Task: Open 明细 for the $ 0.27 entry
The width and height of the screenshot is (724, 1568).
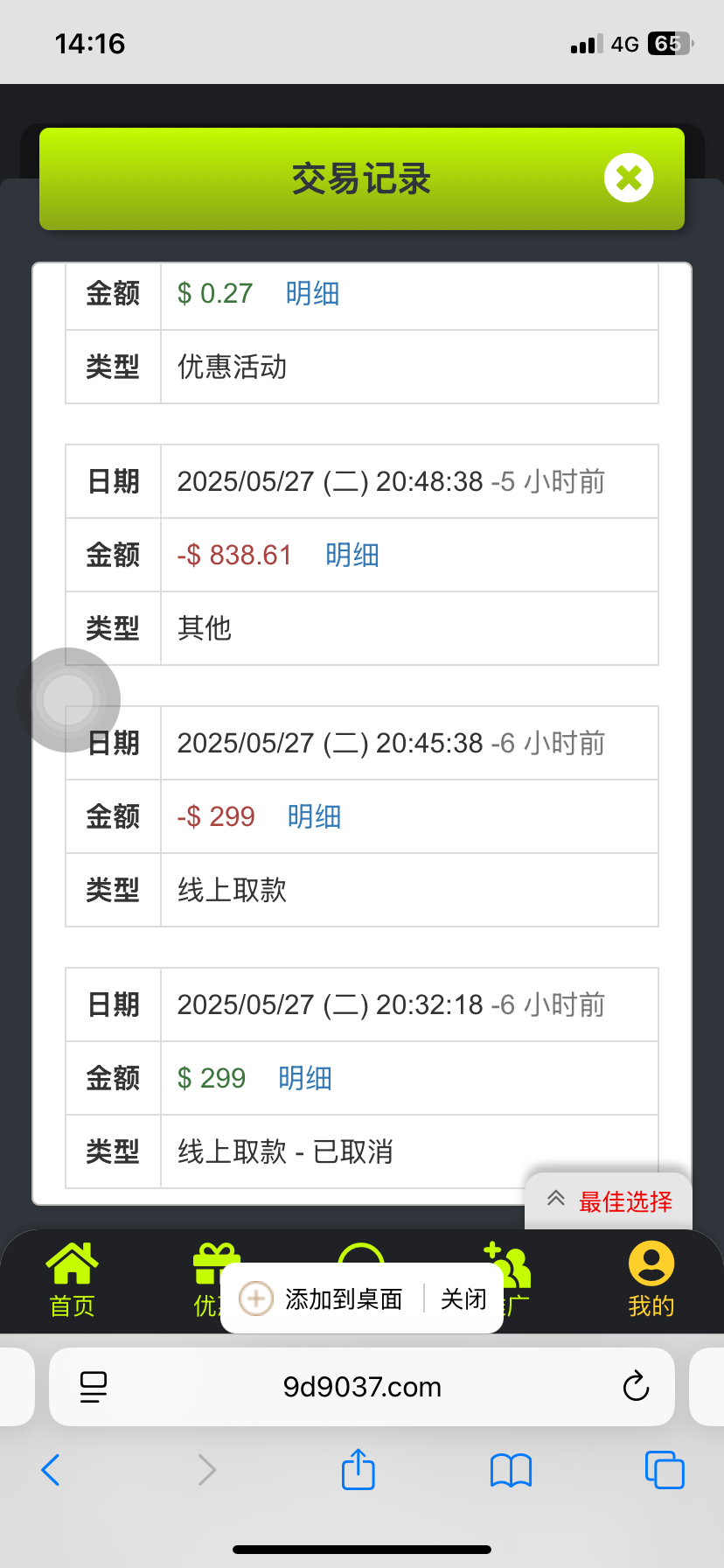Action: 312,294
